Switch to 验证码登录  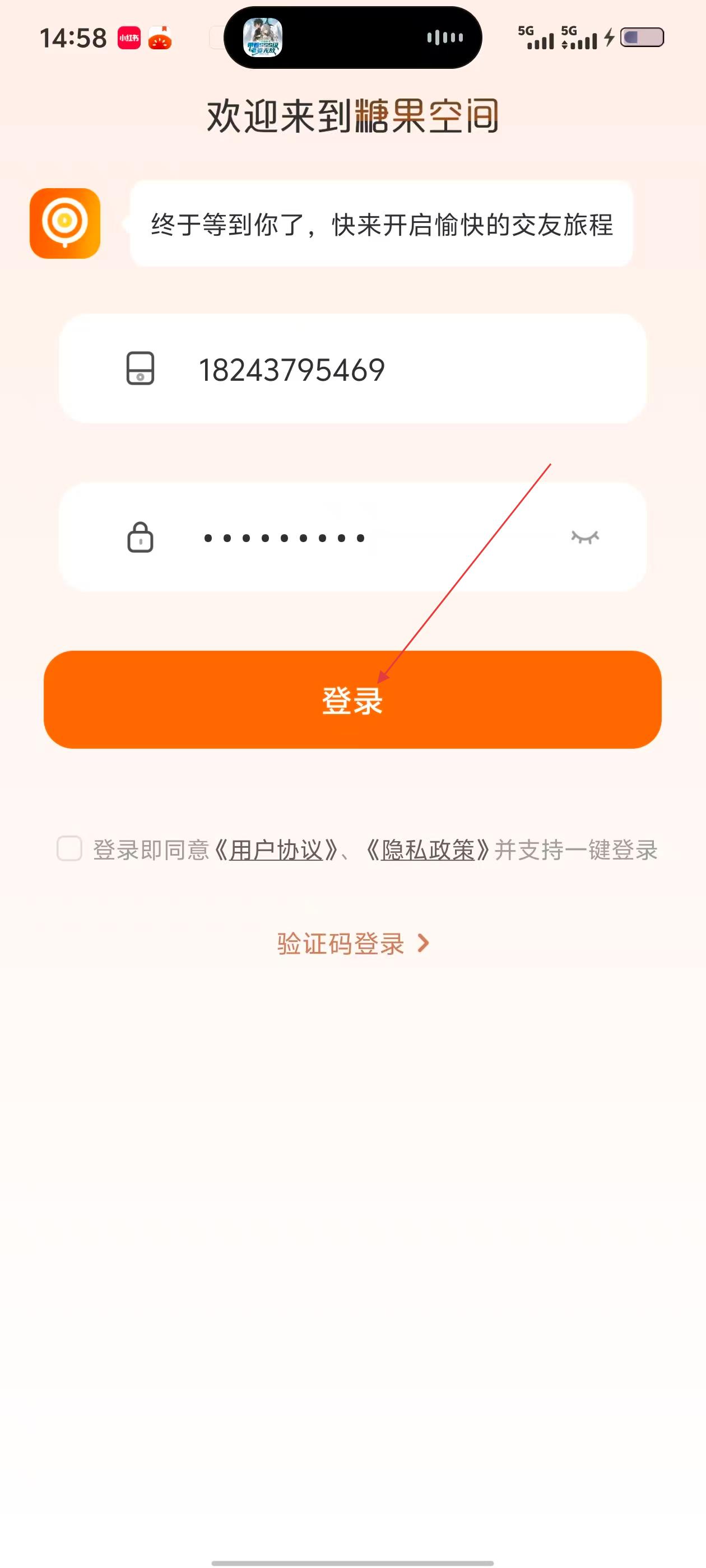352,944
